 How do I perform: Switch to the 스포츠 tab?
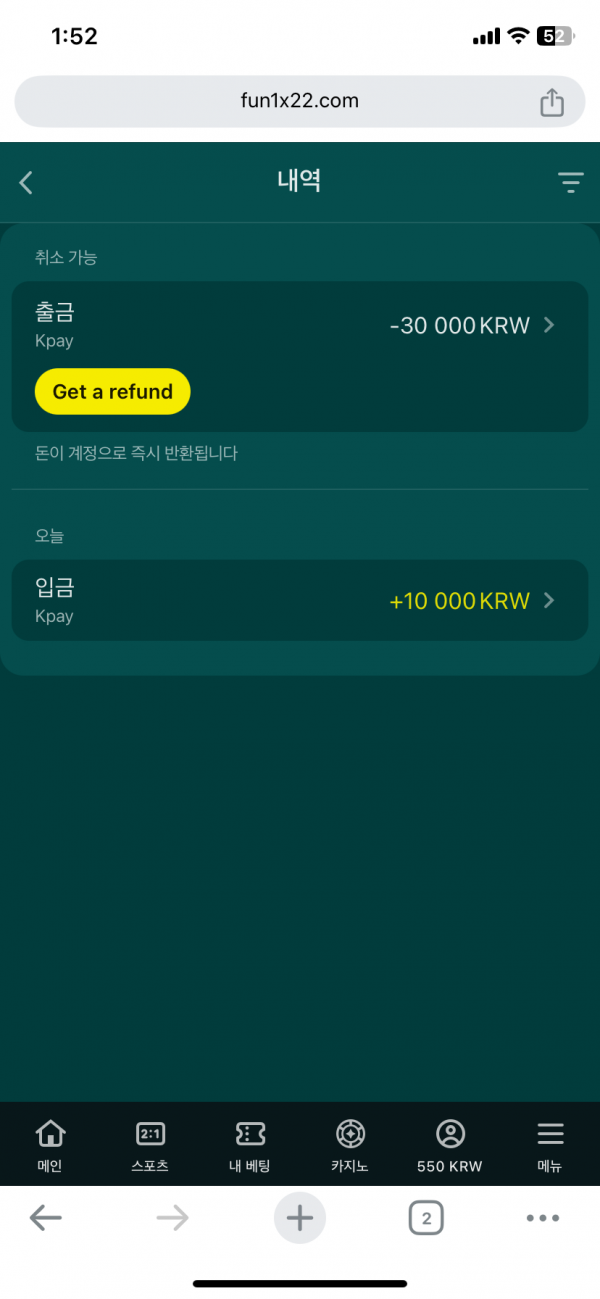150,1145
